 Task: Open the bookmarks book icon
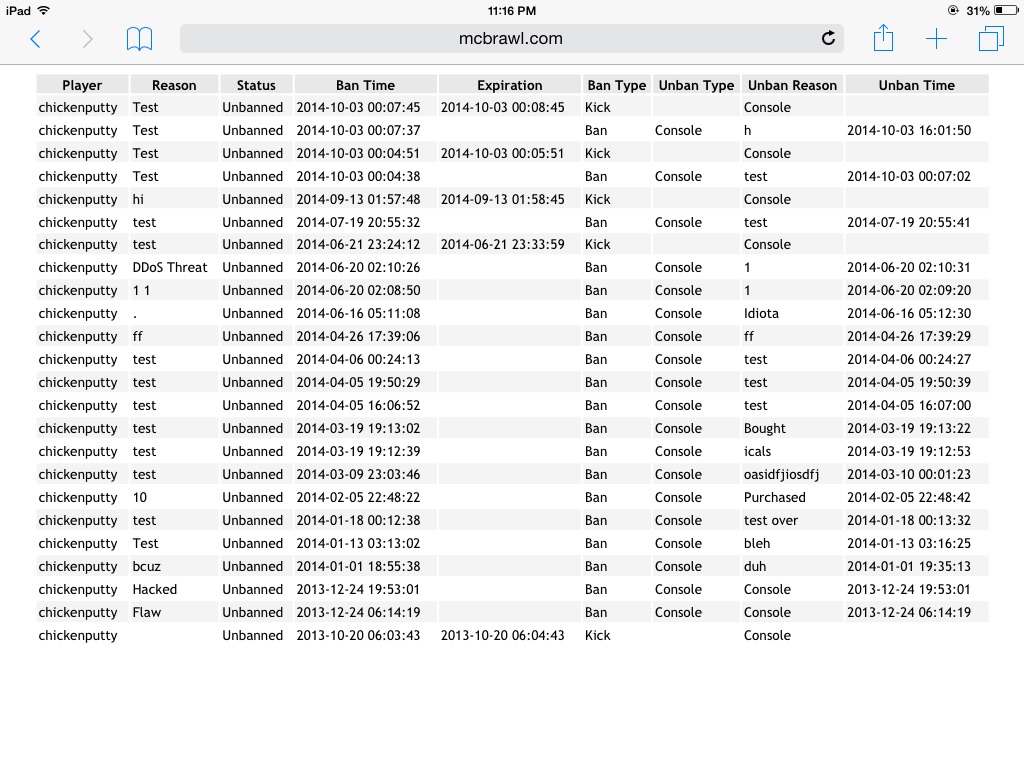click(x=139, y=39)
